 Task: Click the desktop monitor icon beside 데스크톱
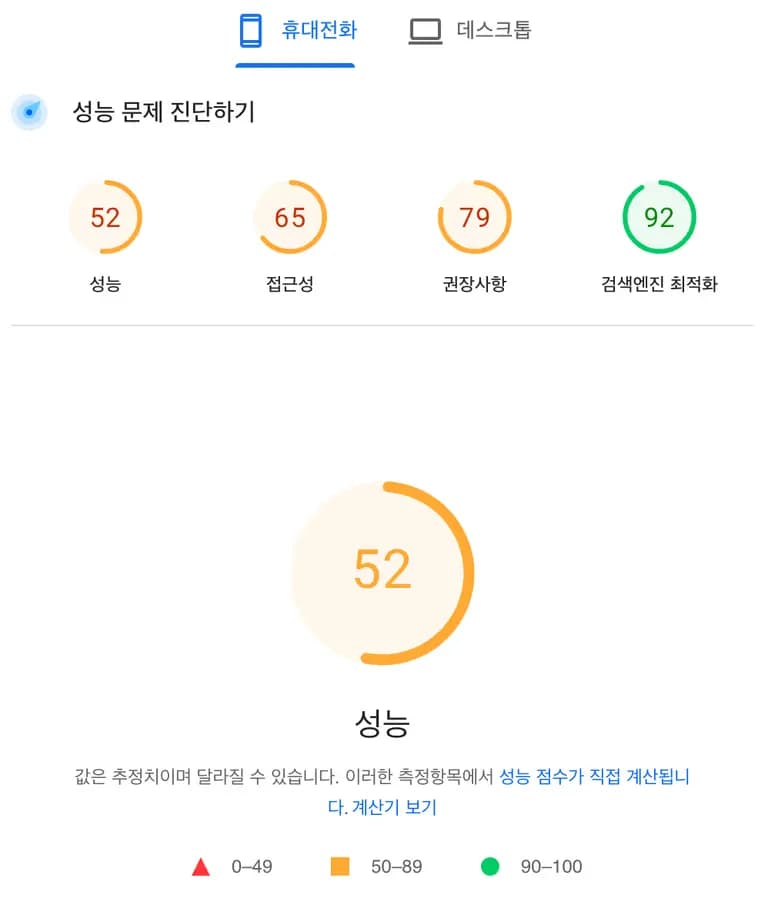pyautogui.click(x=425, y=29)
